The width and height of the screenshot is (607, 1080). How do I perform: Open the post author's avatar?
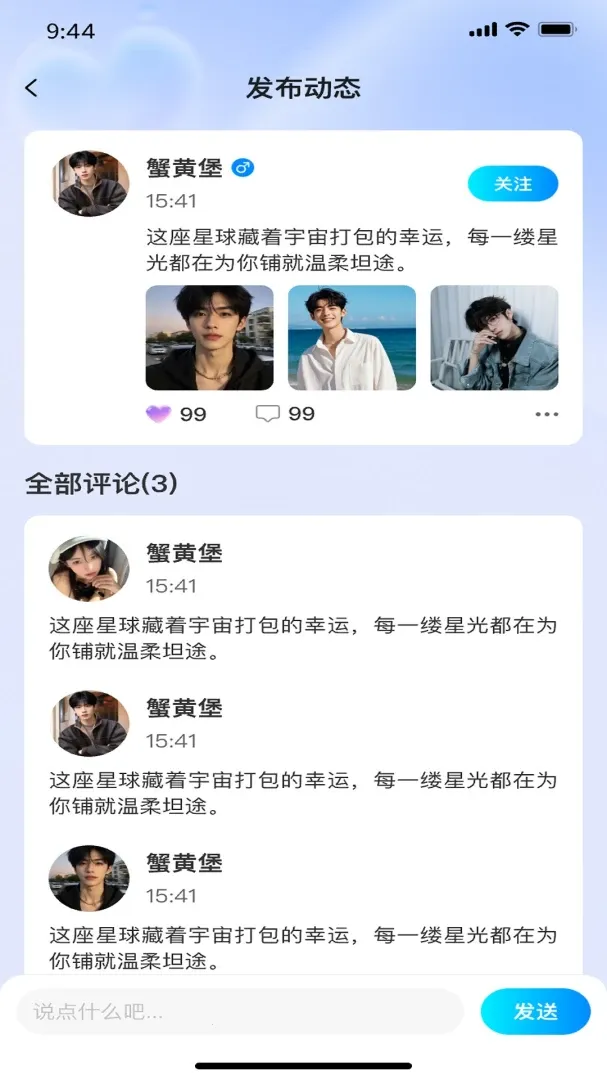(90, 184)
